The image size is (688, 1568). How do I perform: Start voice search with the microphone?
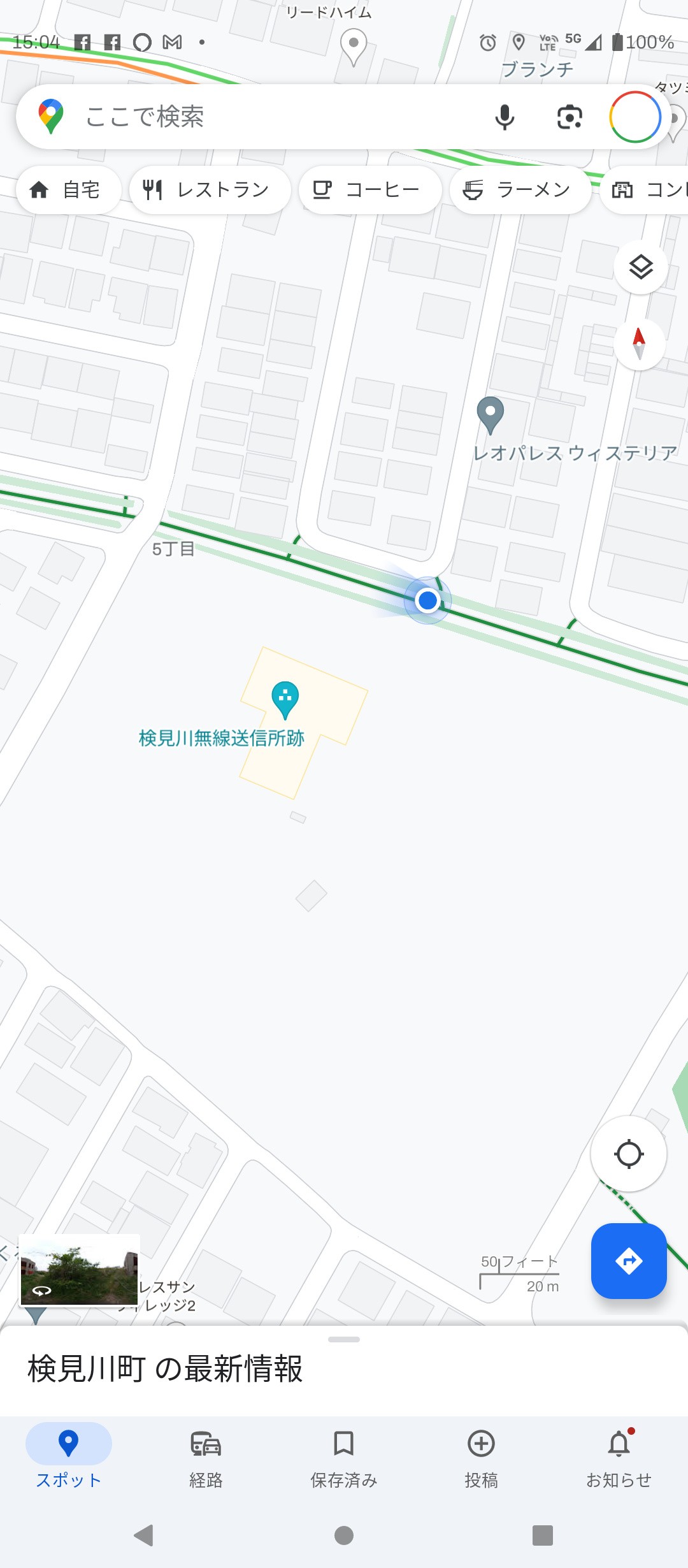click(505, 117)
